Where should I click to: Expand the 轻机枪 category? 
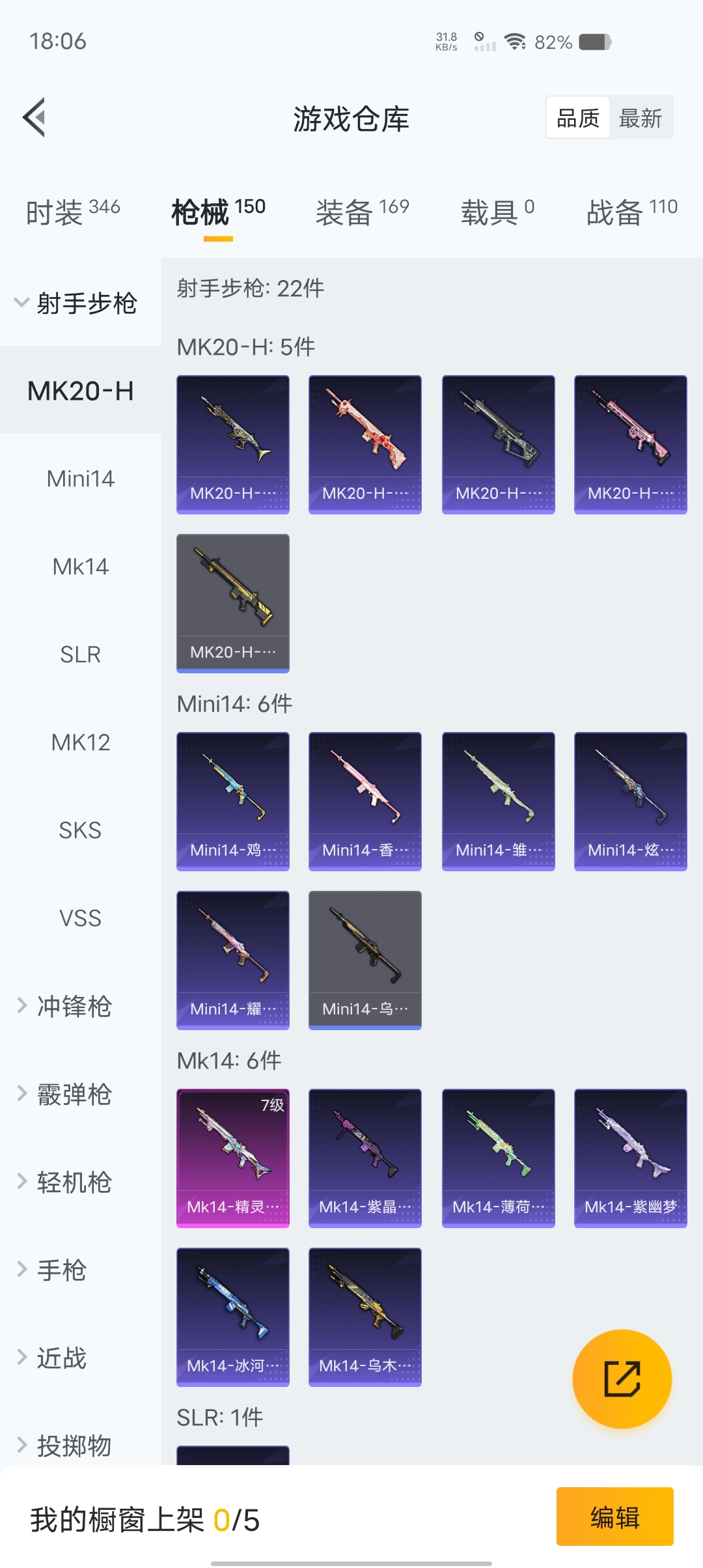73,1182
